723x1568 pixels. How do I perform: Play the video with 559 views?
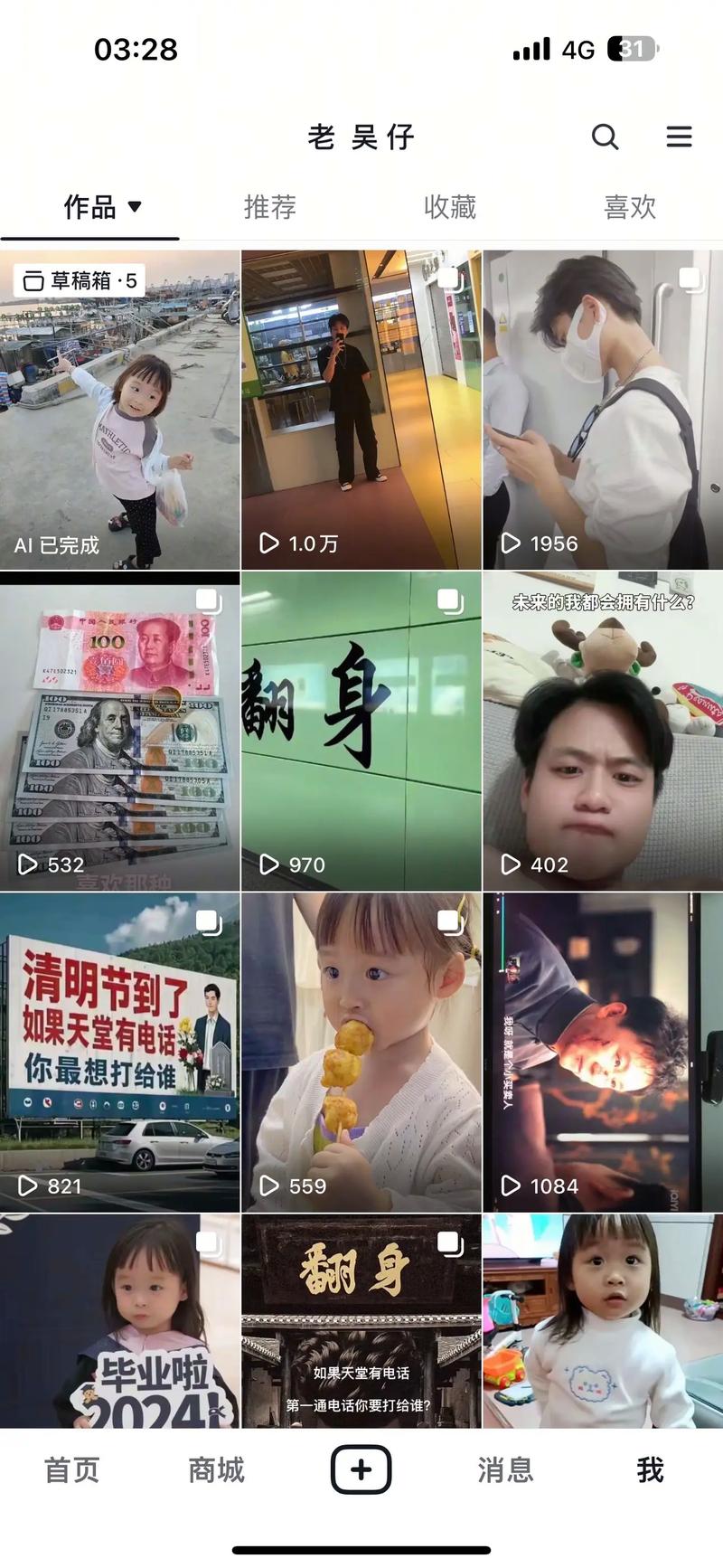pyautogui.click(x=361, y=1052)
